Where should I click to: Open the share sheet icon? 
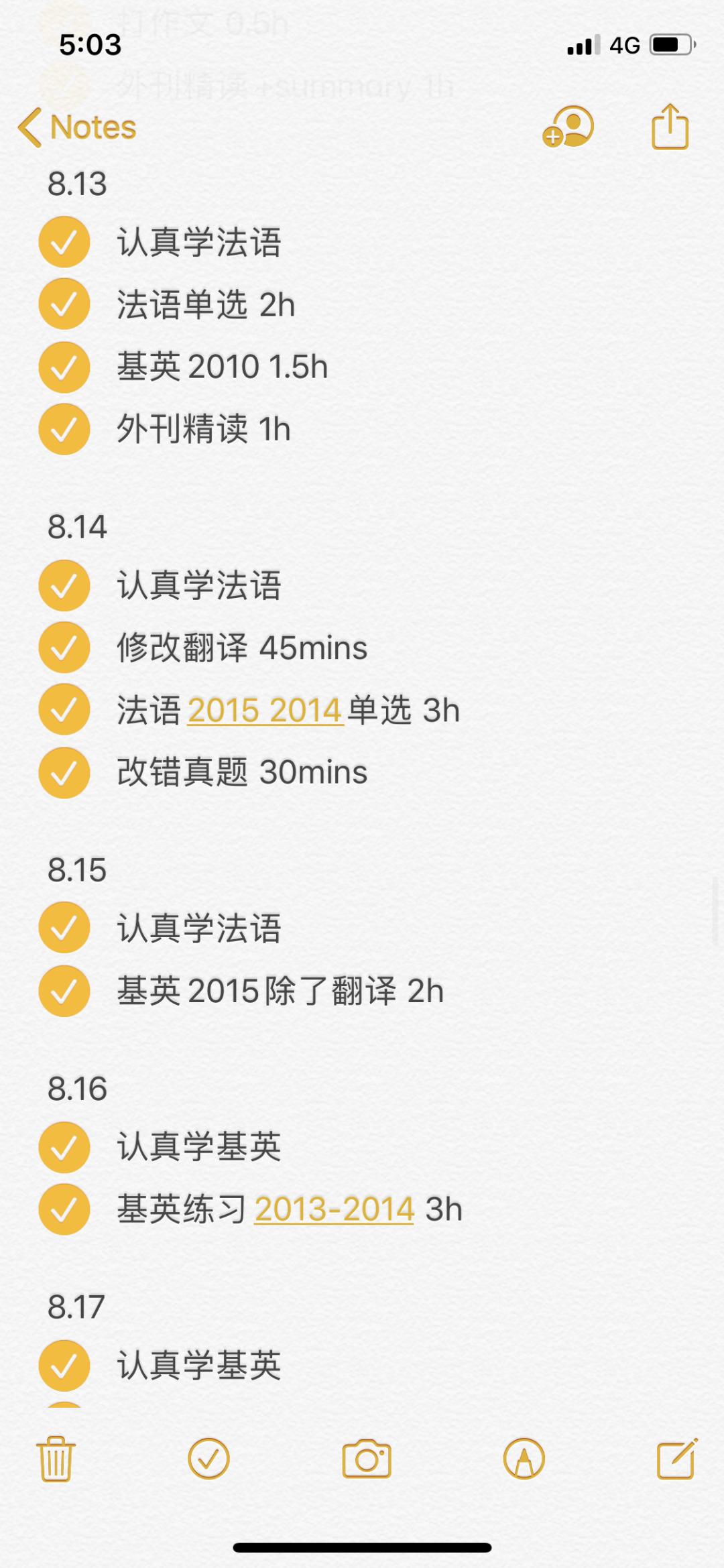[669, 127]
